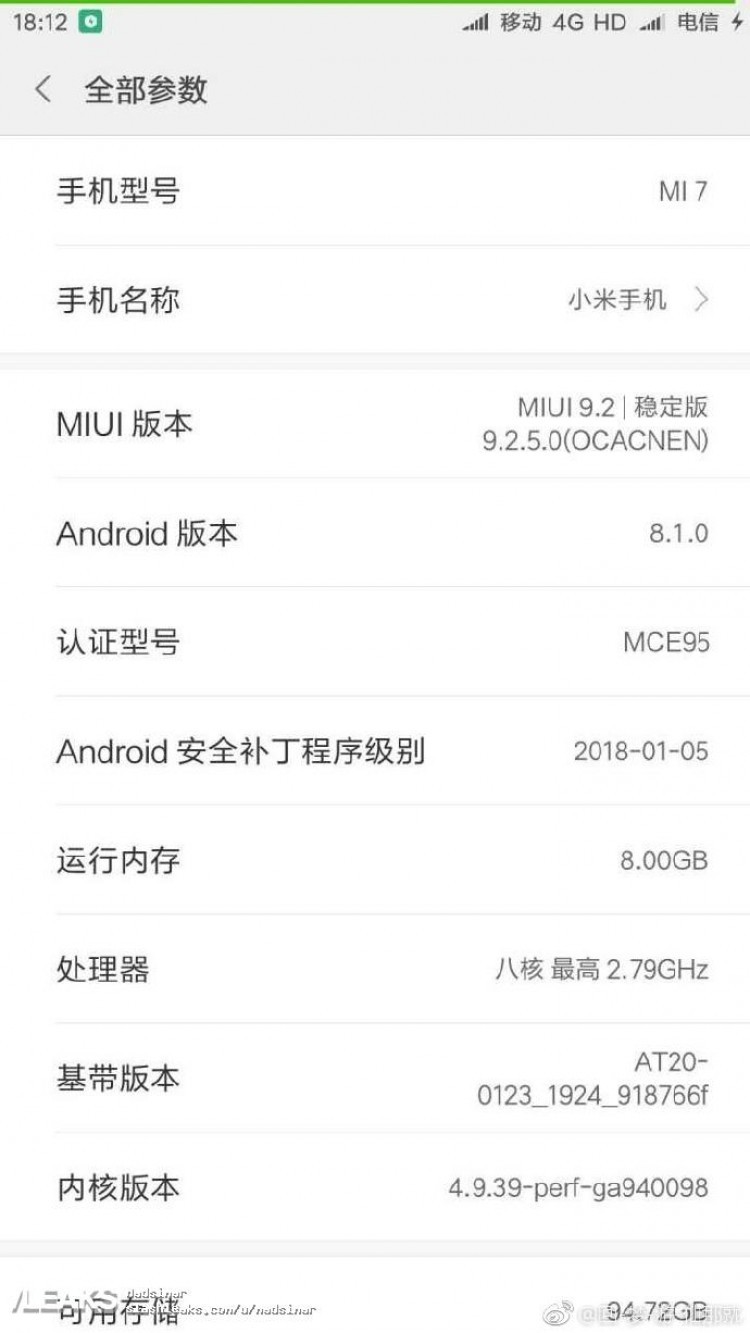Tap the 处理器 row
Image resolution: width=750 pixels, height=1333 pixels.
[375, 969]
